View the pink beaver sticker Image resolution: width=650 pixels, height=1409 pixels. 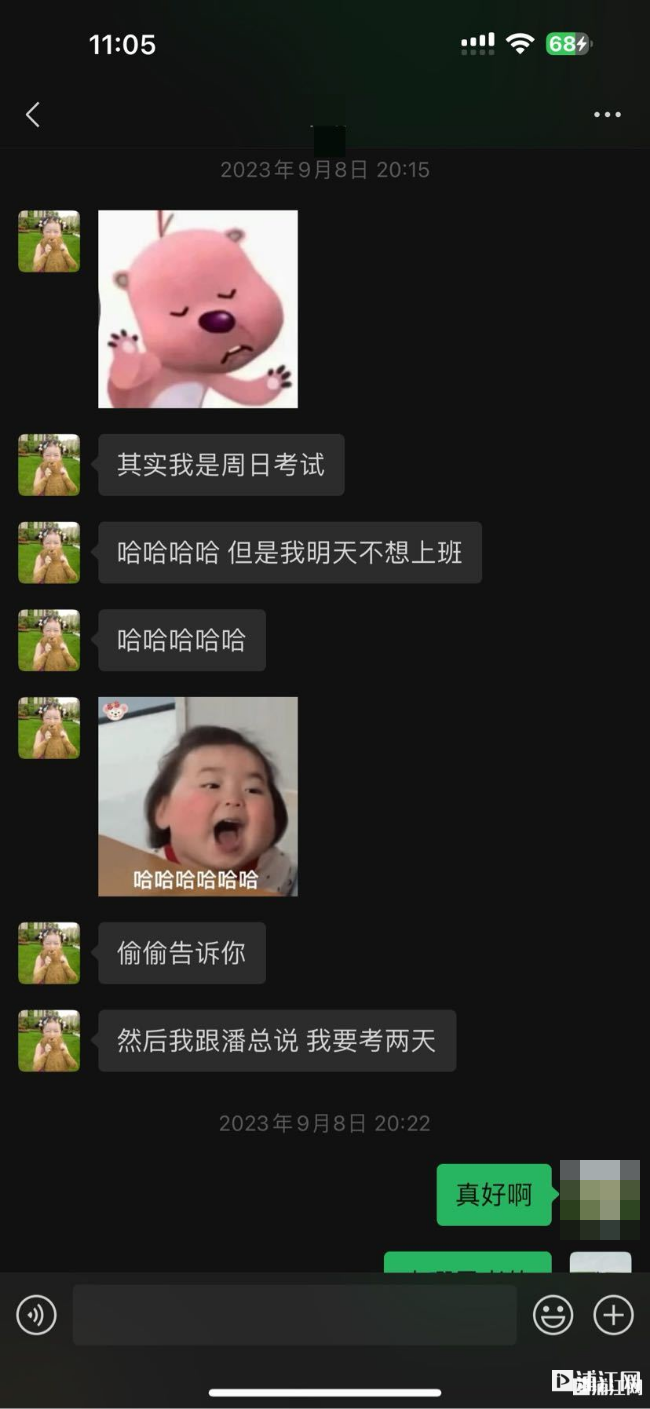click(x=198, y=309)
